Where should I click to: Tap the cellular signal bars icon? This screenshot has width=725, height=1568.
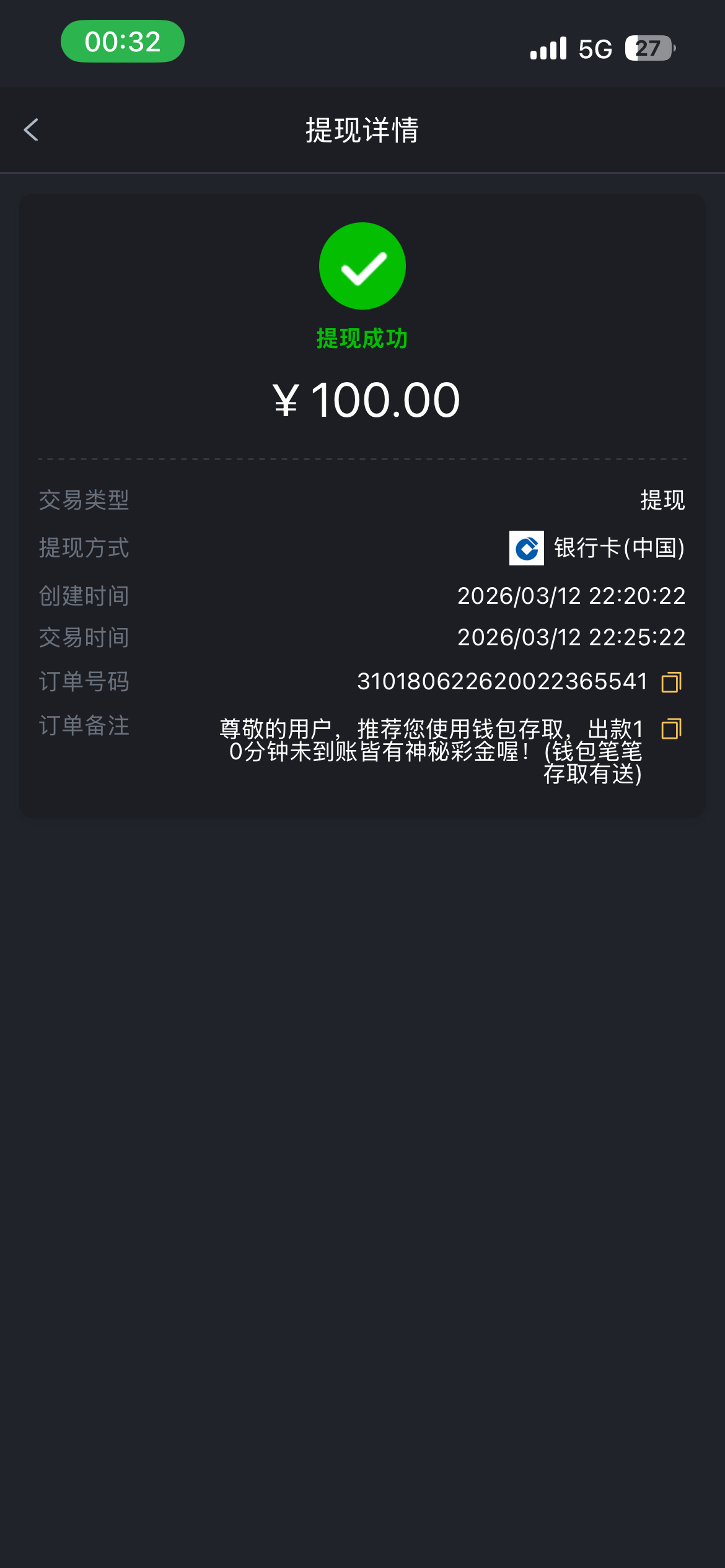coord(548,46)
